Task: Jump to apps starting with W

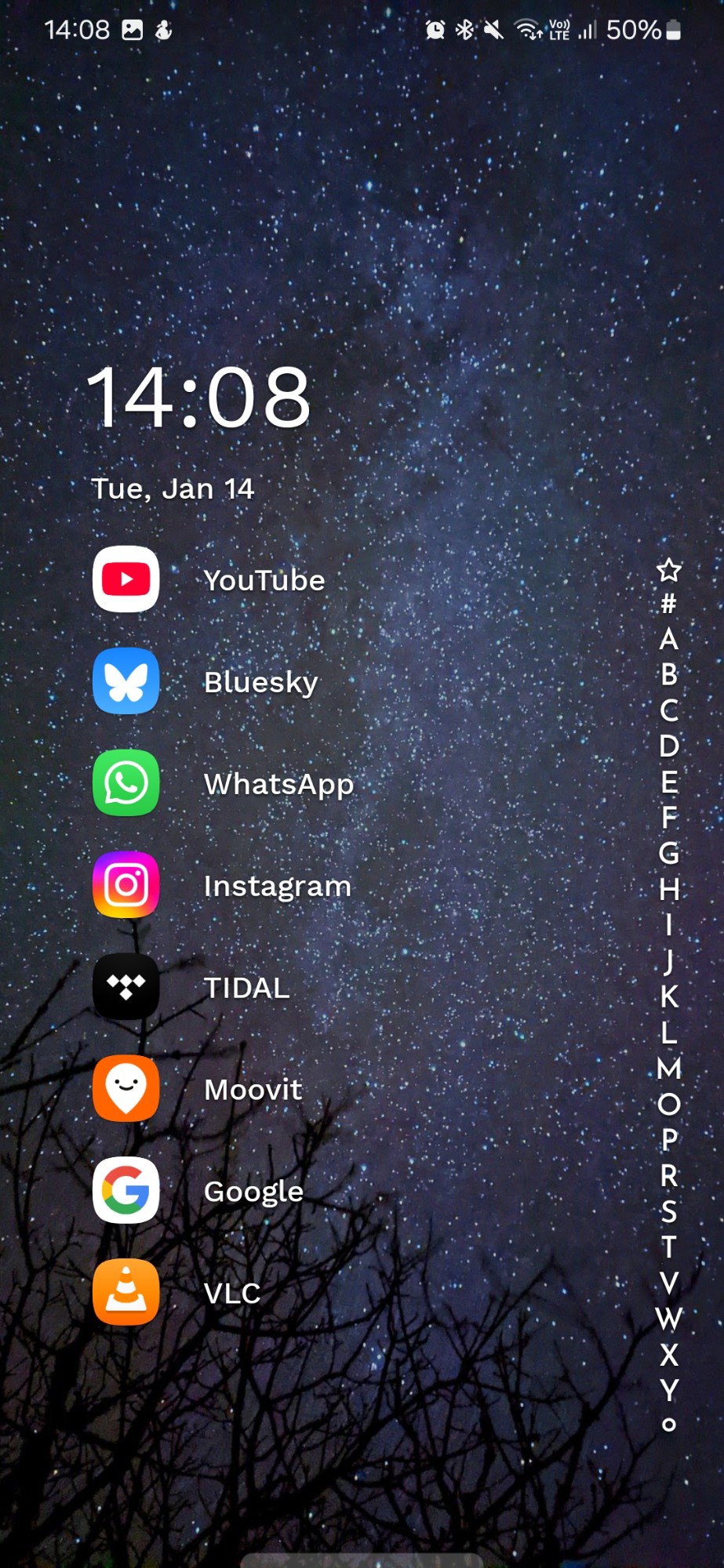Action: [668, 1319]
